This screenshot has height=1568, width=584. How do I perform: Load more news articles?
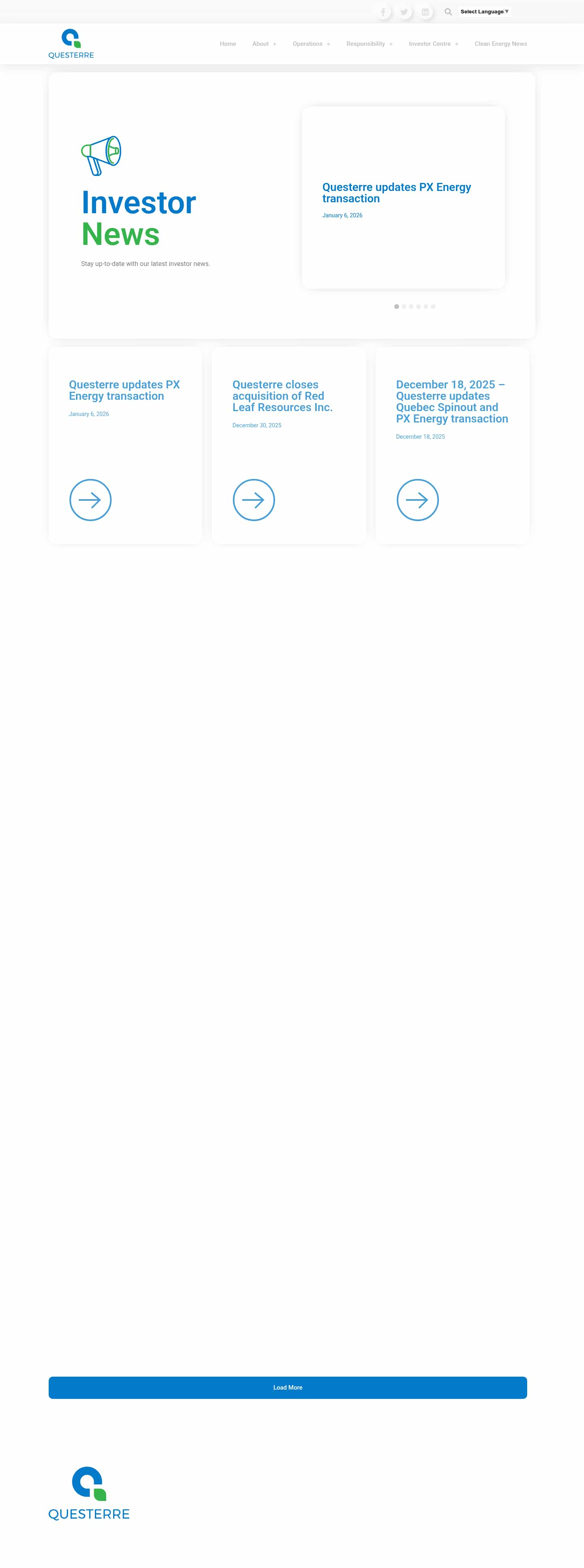tap(288, 1387)
